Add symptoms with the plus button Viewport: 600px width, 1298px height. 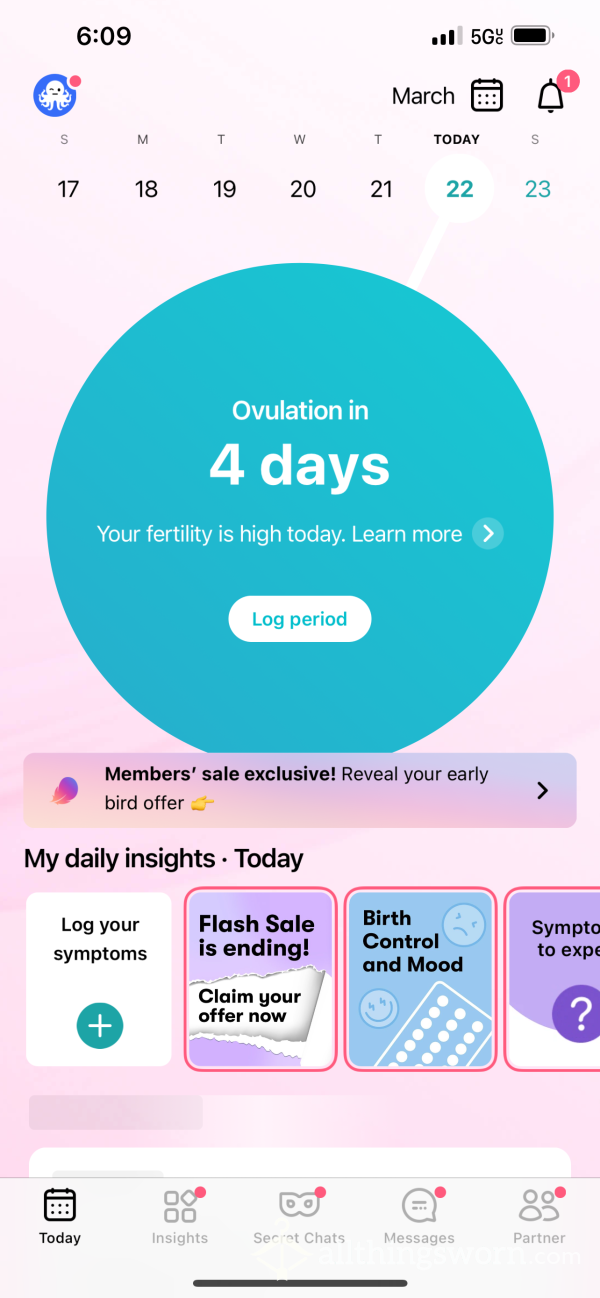point(100,1026)
